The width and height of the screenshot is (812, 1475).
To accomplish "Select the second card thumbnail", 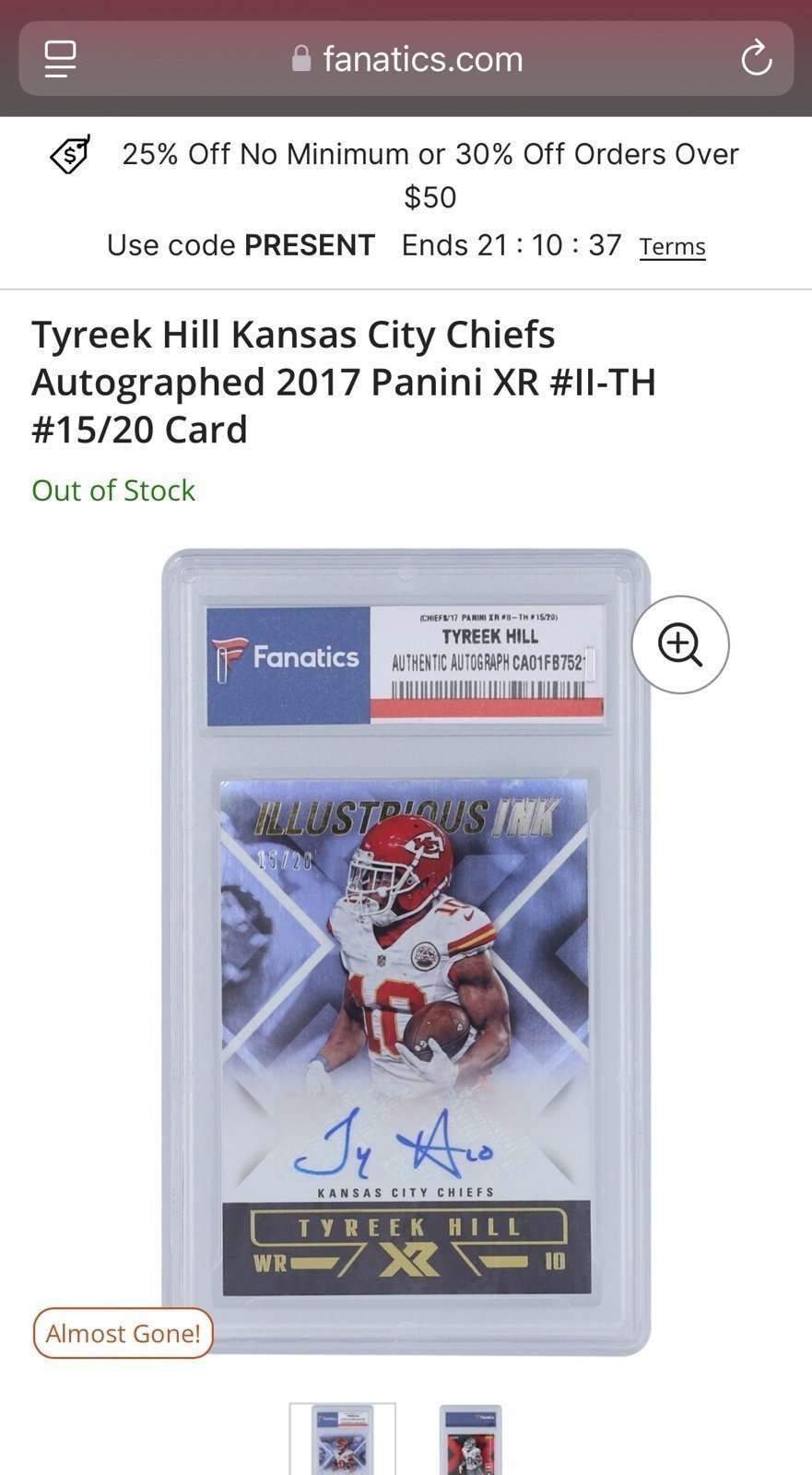I will coord(470,1439).
